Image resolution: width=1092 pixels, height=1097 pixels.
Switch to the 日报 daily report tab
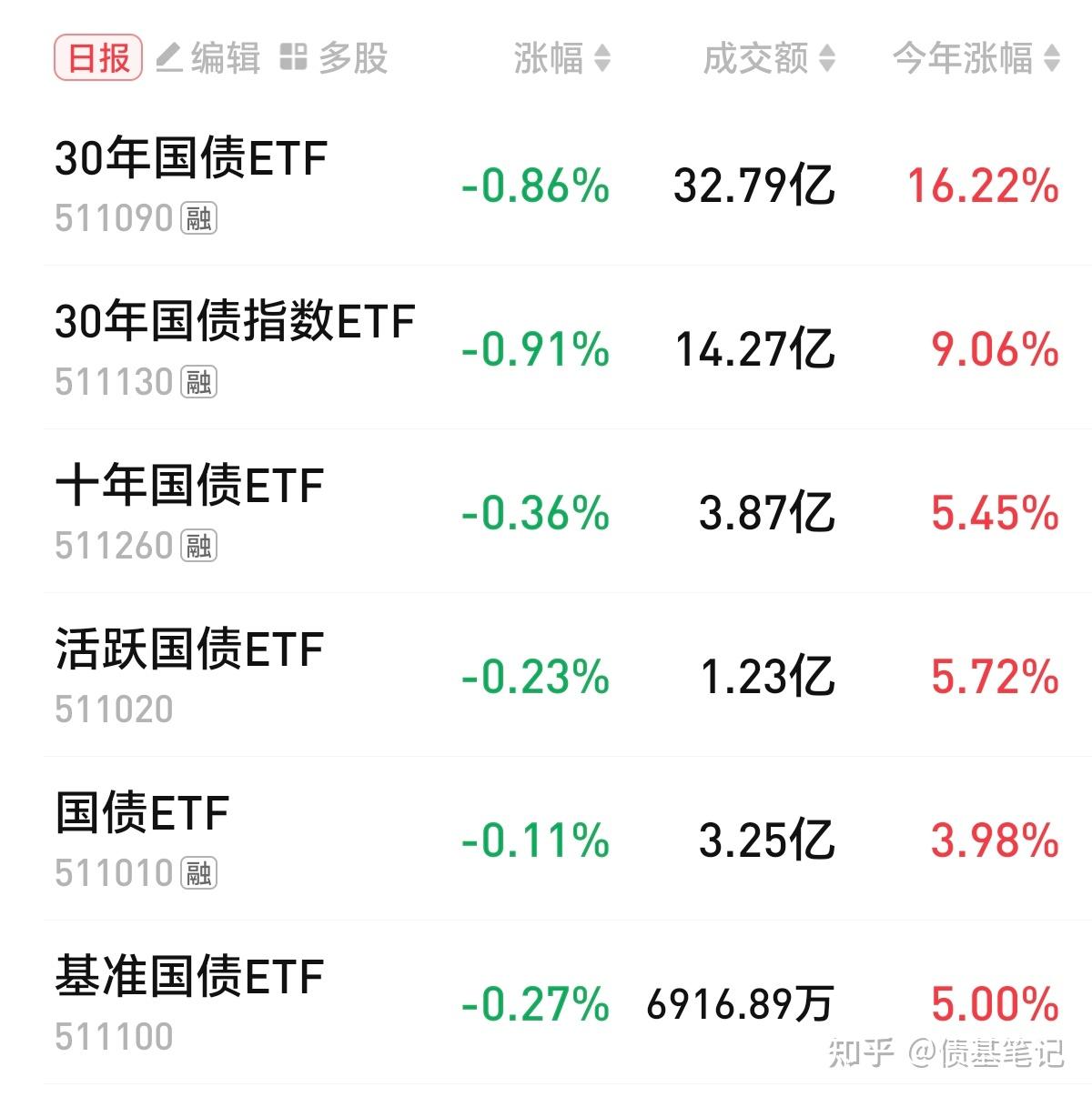(97, 56)
